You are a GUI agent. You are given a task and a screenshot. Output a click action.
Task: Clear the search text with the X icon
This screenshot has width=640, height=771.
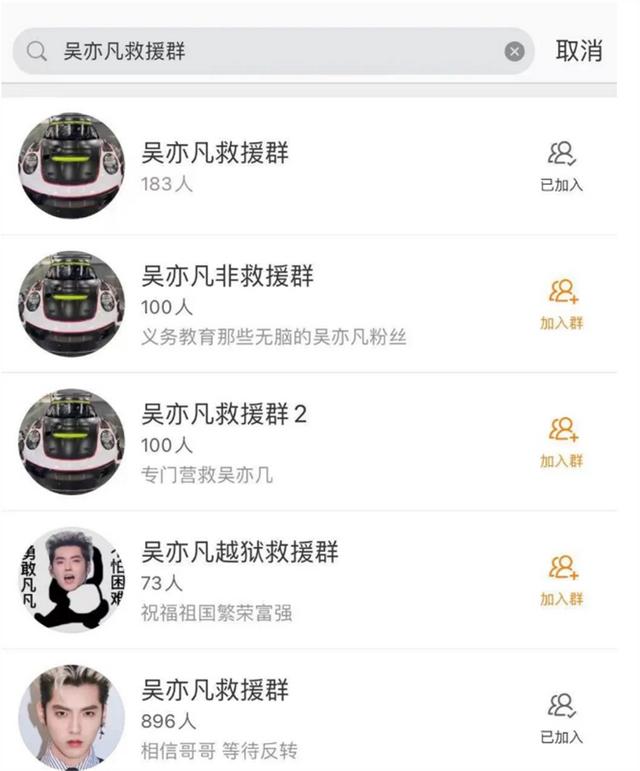click(x=514, y=51)
